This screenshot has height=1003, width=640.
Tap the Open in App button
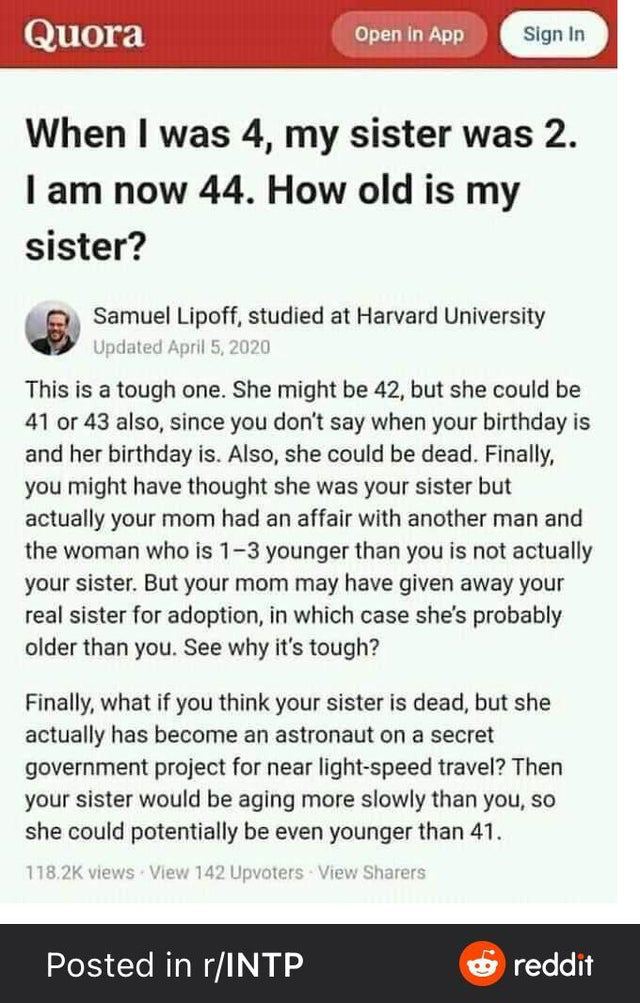410,34
